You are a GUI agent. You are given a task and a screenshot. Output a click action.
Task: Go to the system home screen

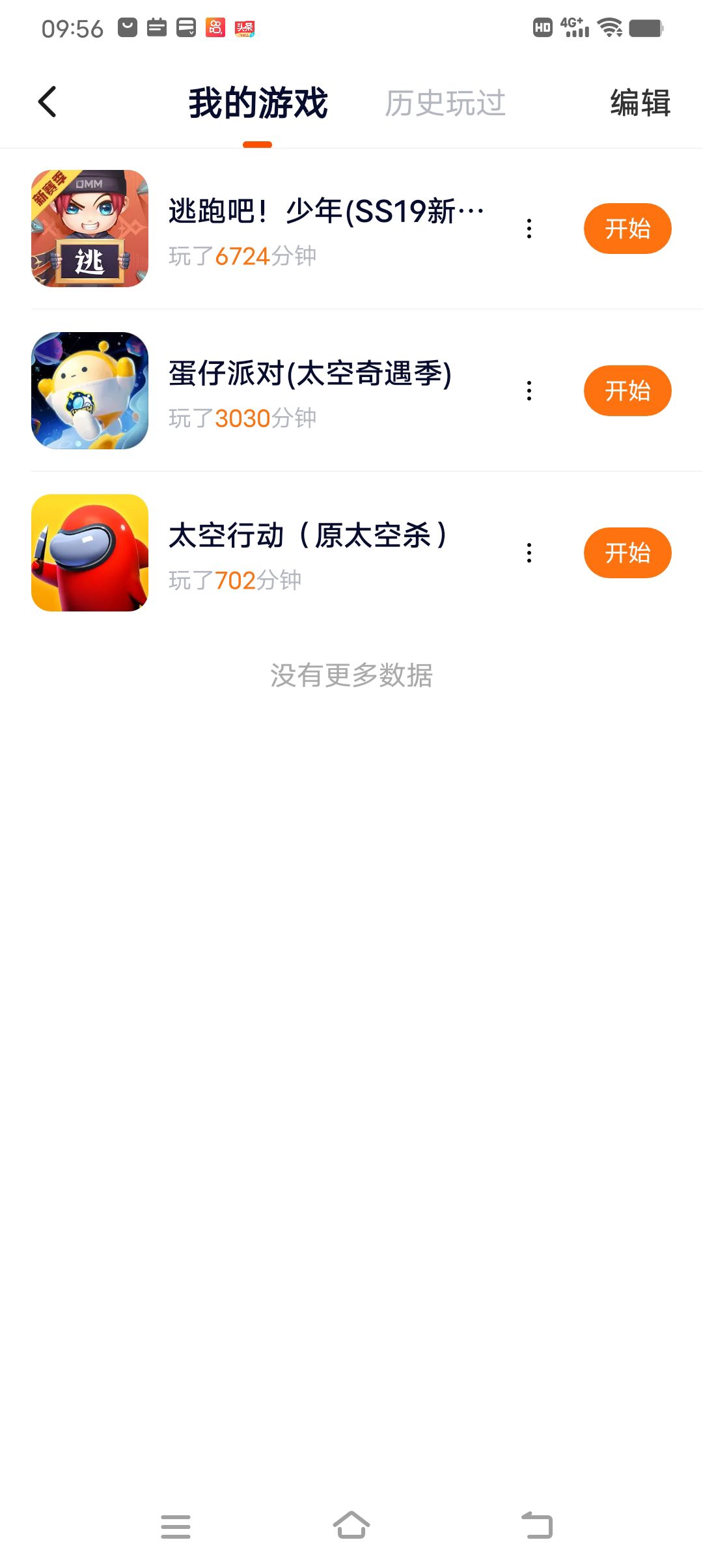point(351,1526)
